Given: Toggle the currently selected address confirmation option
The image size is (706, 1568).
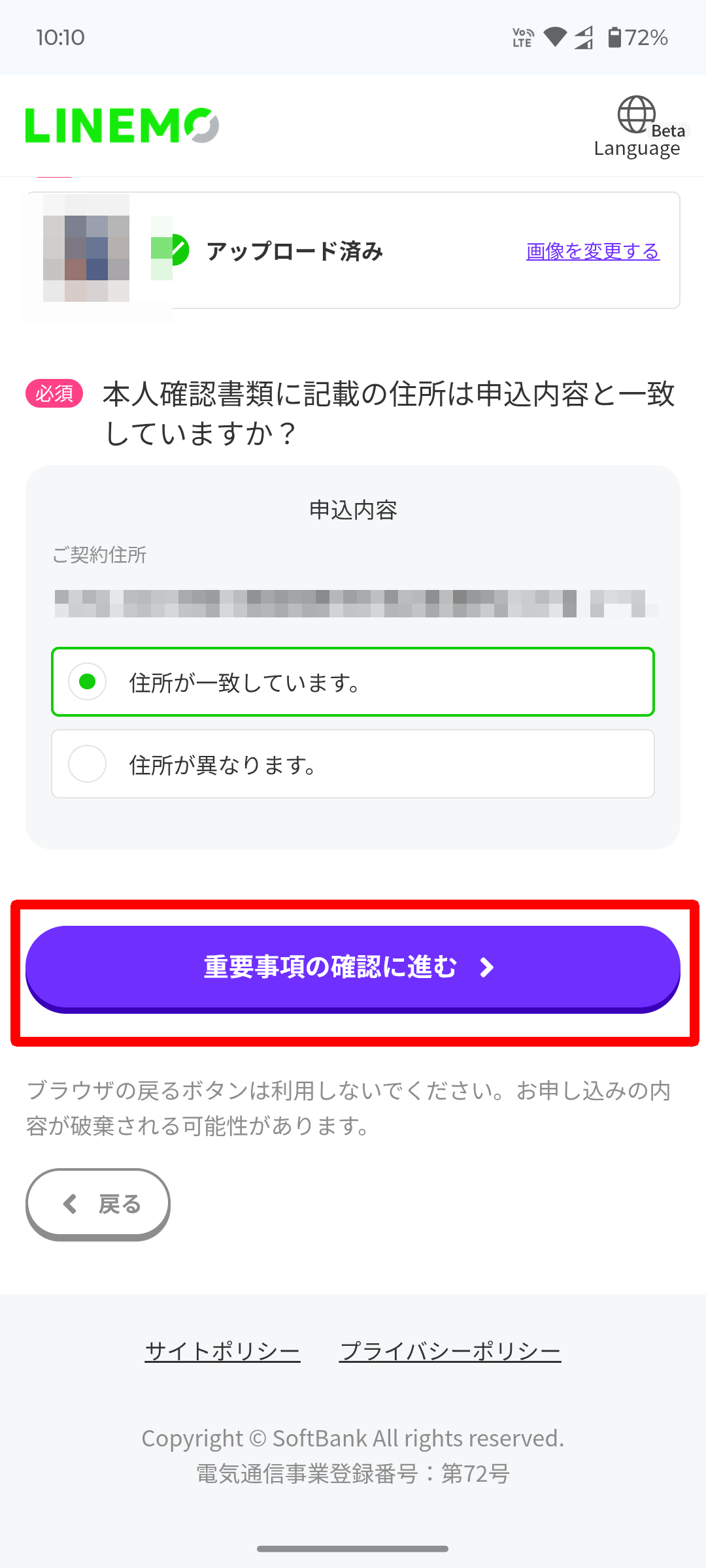Looking at the screenshot, I should coord(87,682).
